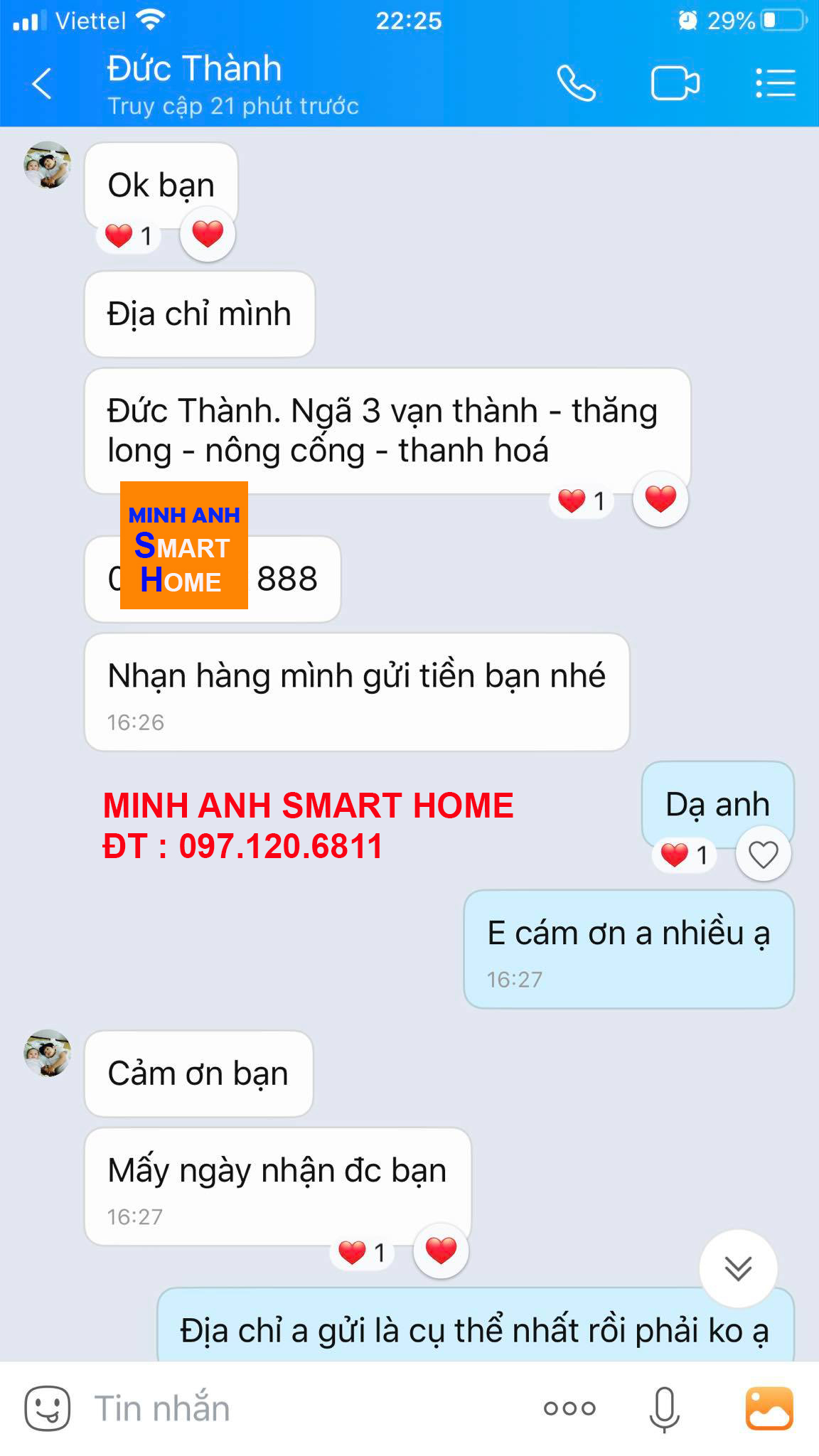This screenshot has width=819, height=1456.
Task: Open the chat options menu
Action: coord(775,84)
